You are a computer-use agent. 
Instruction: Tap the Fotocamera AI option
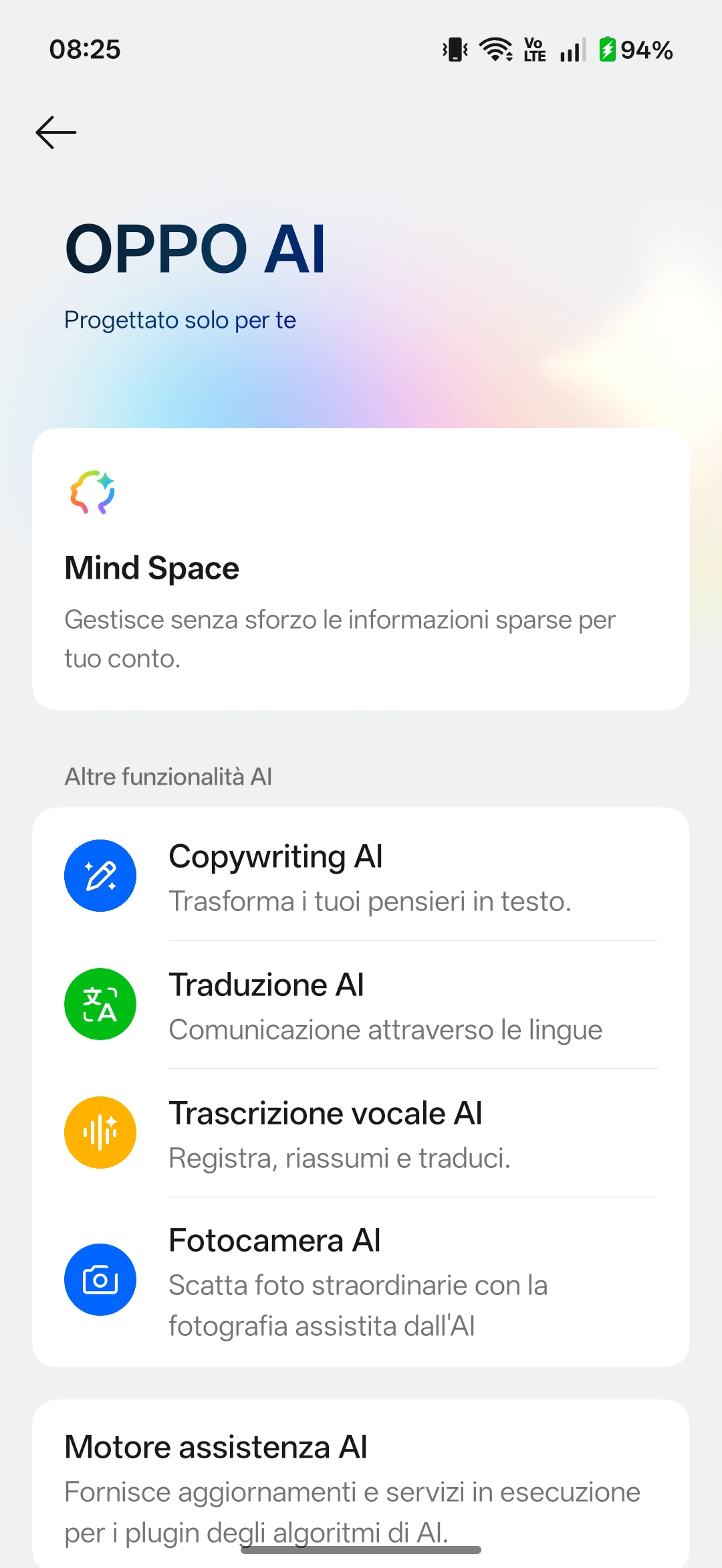(361, 1280)
